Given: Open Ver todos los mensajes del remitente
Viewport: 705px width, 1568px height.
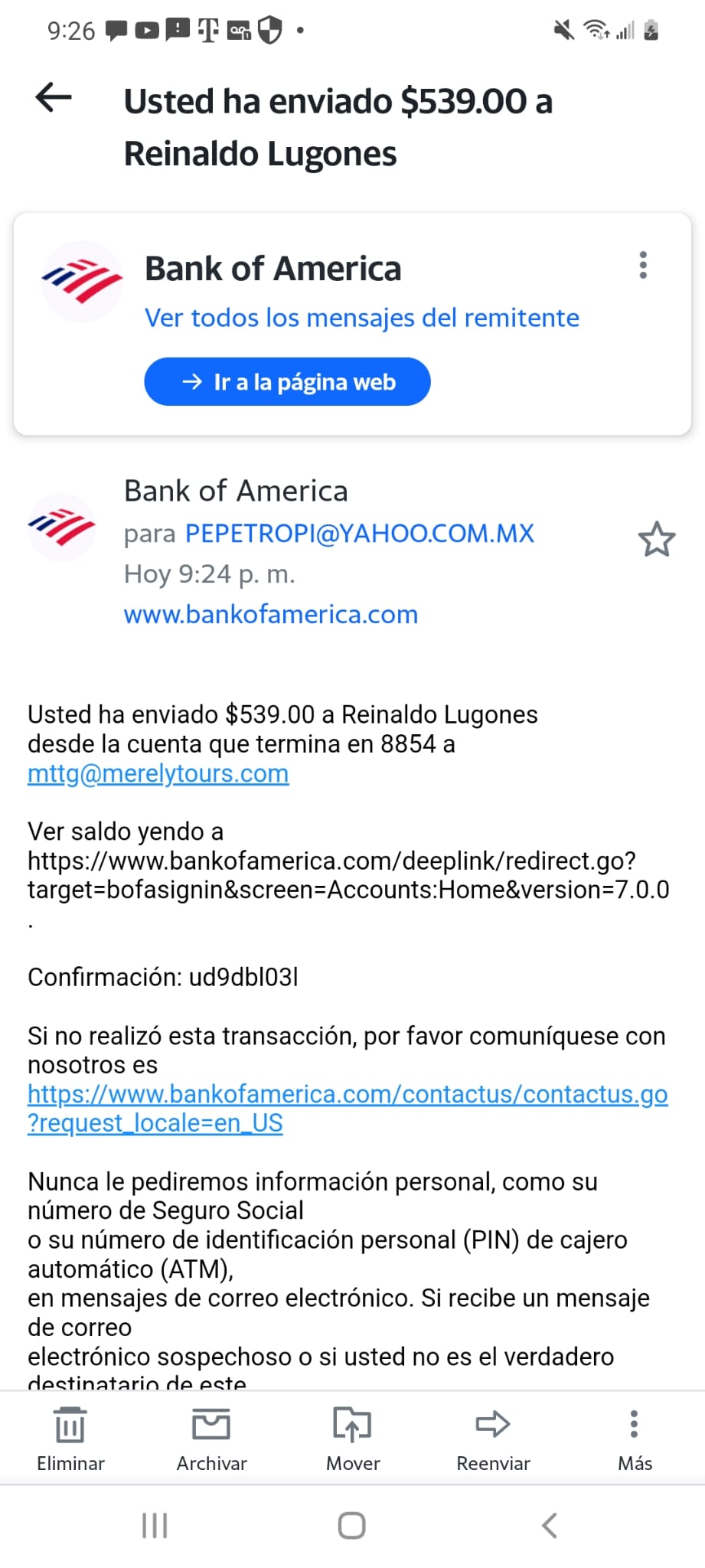Looking at the screenshot, I should pyautogui.click(x=362, y=317).
